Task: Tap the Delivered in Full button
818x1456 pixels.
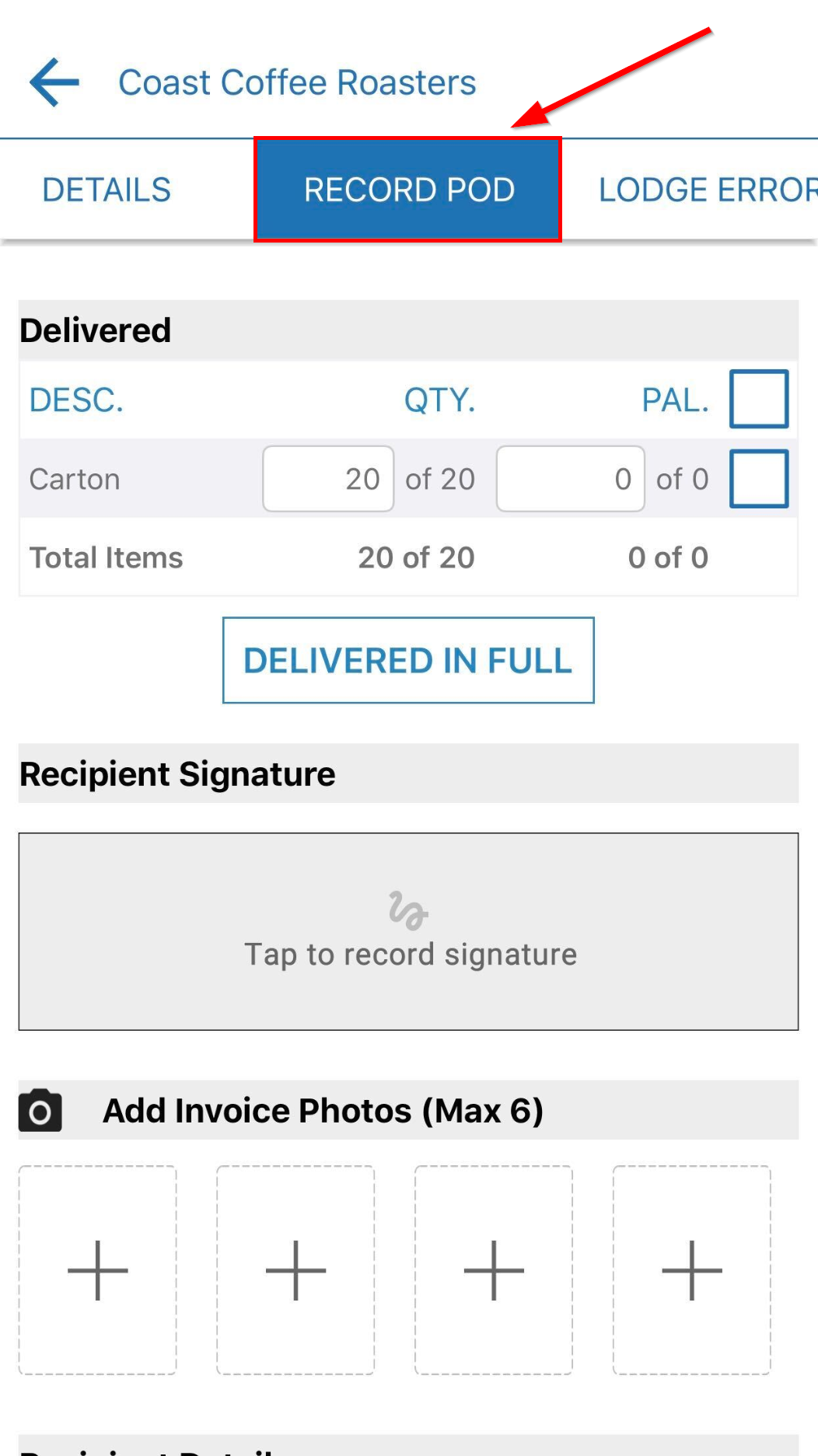Action: pyautogui.click(x=408, y=660)
